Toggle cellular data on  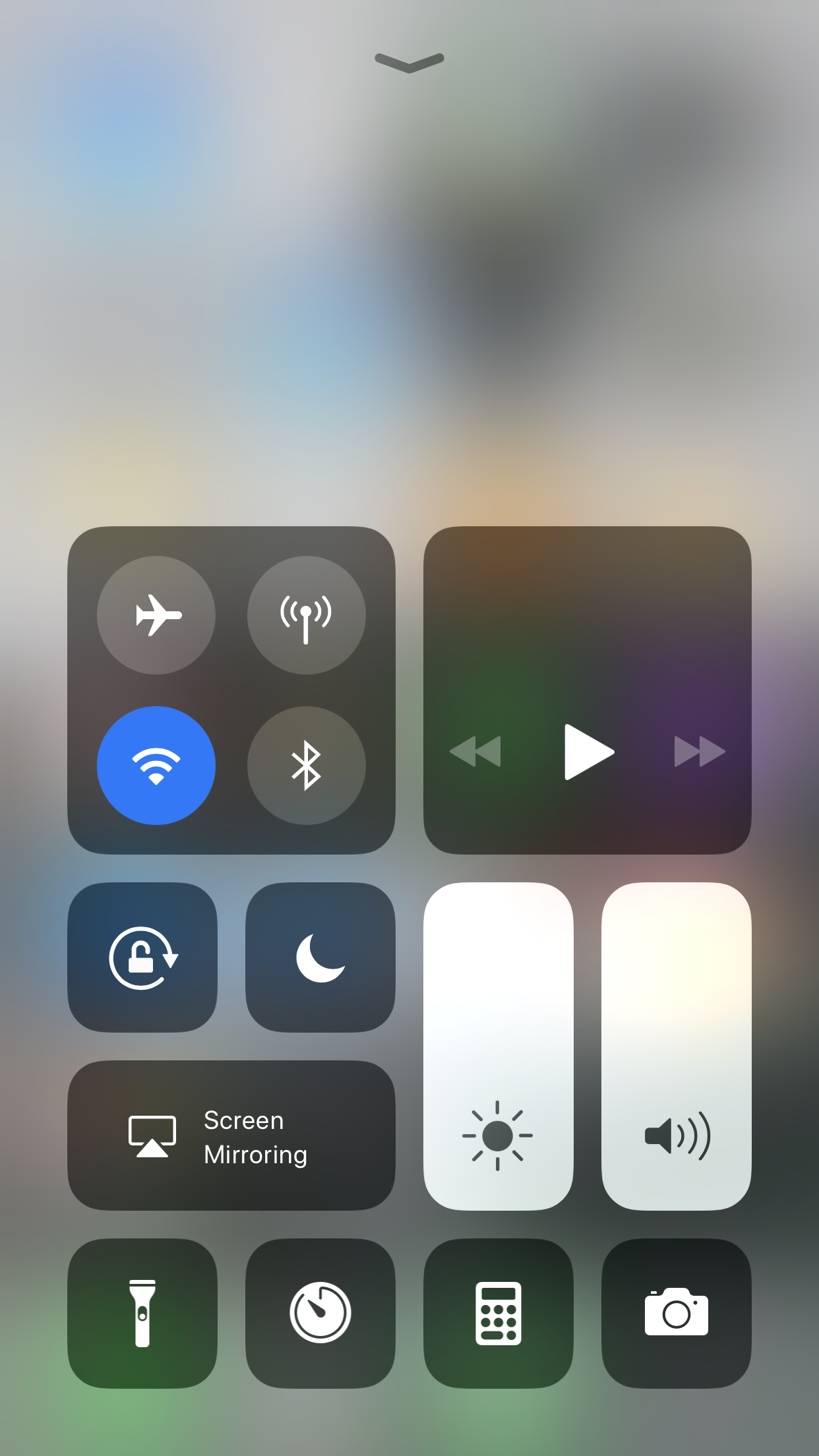coord(306,615)
